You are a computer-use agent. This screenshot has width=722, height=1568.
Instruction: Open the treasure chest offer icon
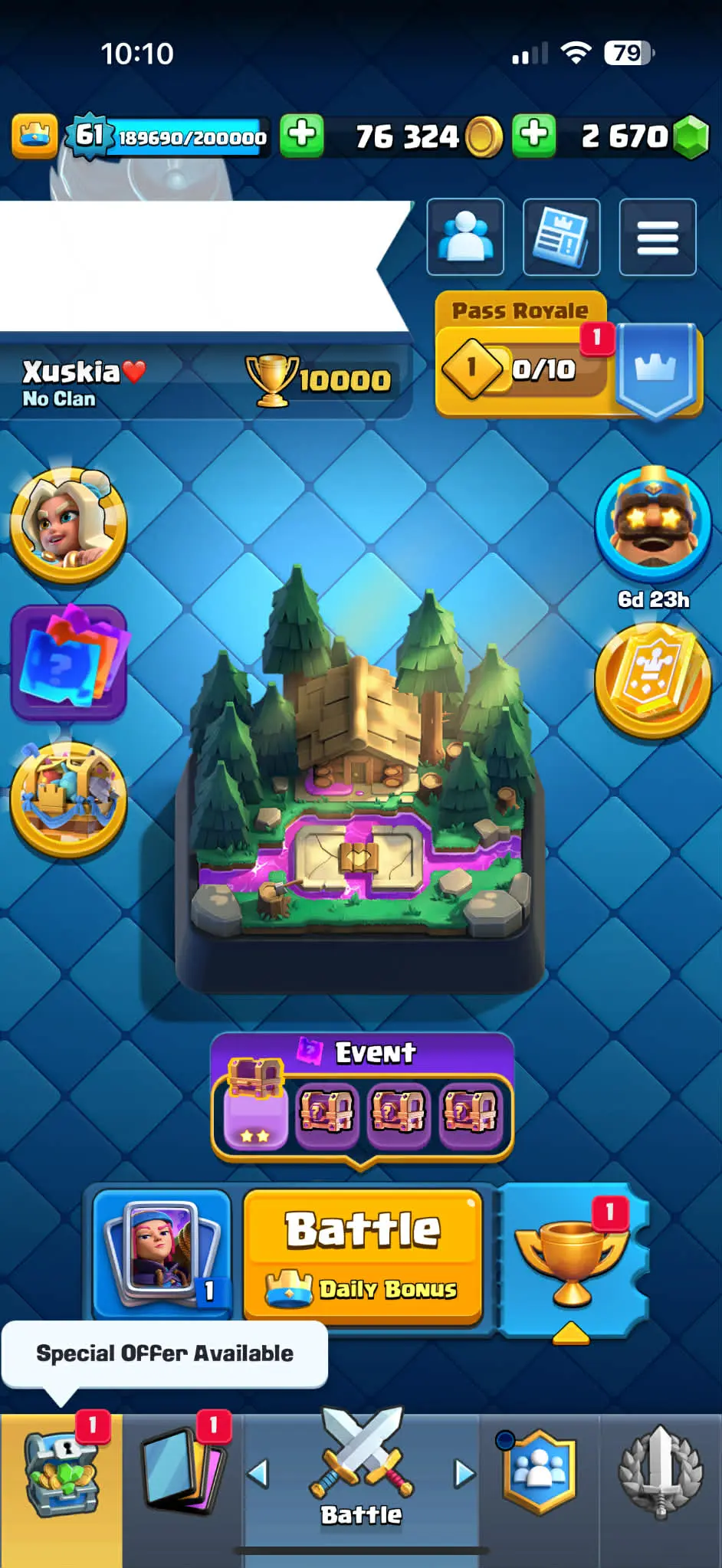click(x=68, y=799)
